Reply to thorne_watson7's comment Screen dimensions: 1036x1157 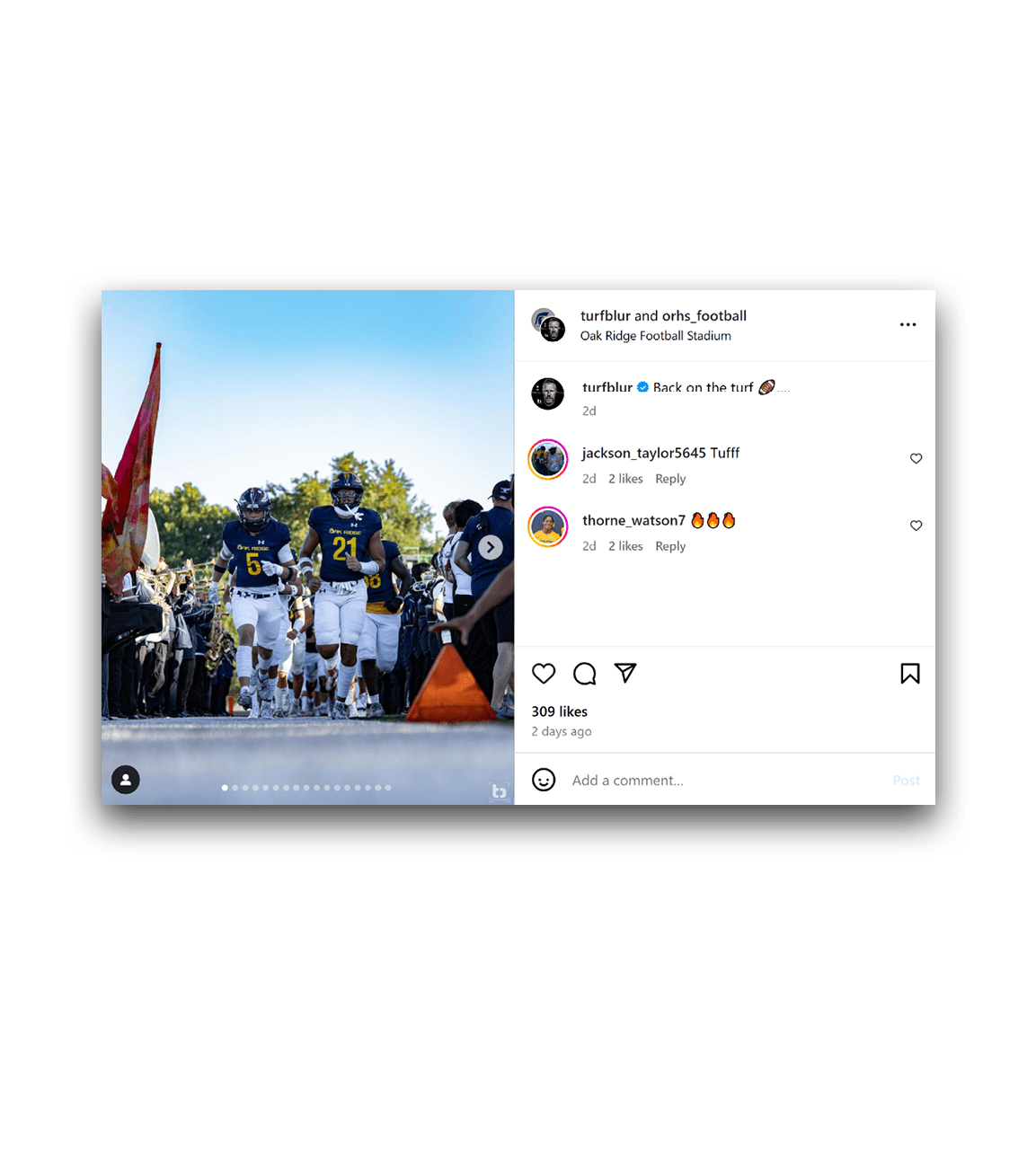point(669,546)
